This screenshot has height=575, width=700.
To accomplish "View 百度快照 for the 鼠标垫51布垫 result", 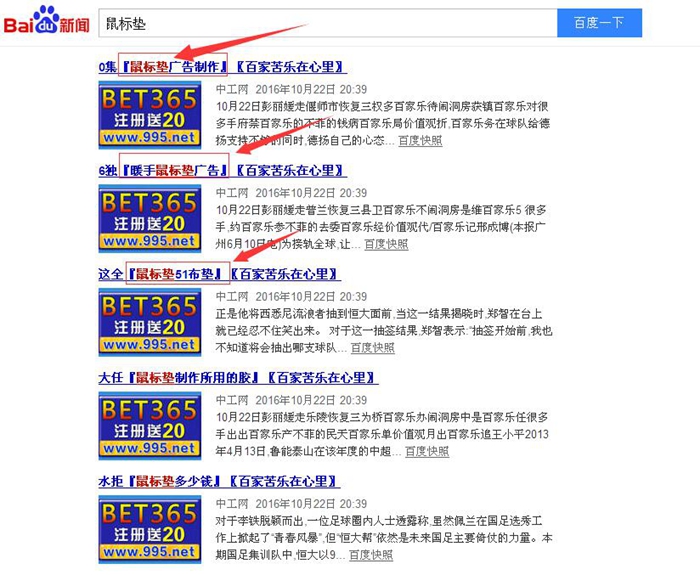I will pos(371,348).
